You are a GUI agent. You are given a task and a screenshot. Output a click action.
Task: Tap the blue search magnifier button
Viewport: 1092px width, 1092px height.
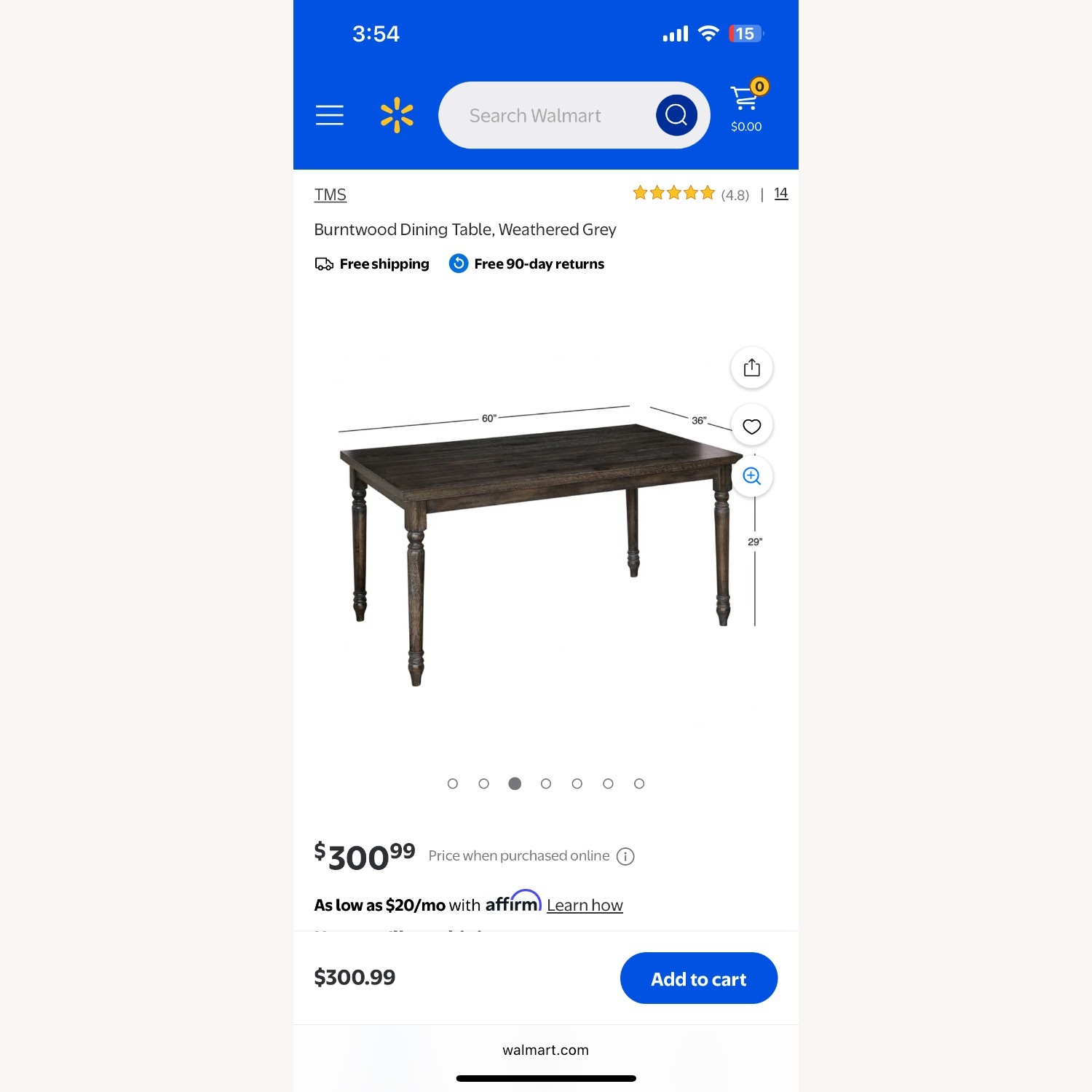(x=676, y=115)
